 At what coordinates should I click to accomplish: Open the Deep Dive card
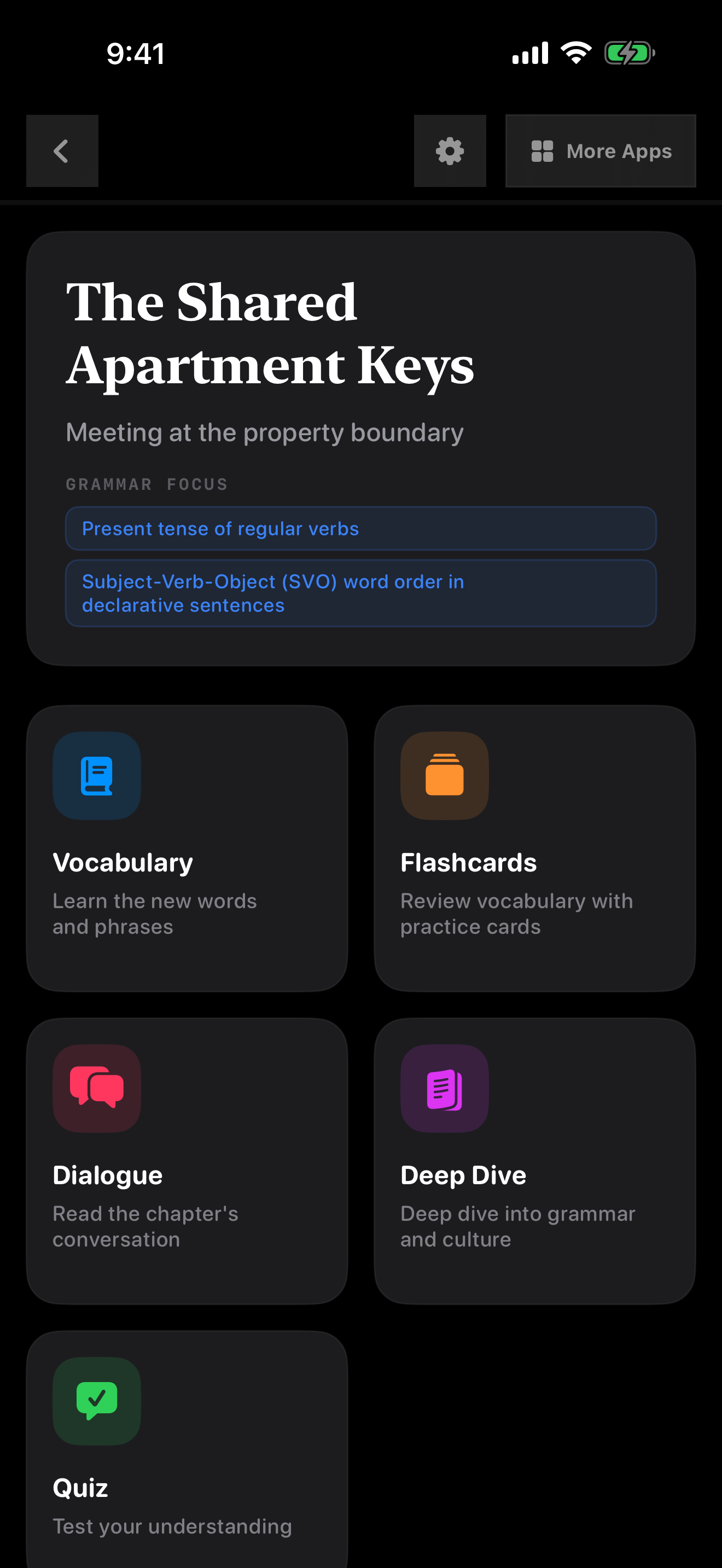535,1161
